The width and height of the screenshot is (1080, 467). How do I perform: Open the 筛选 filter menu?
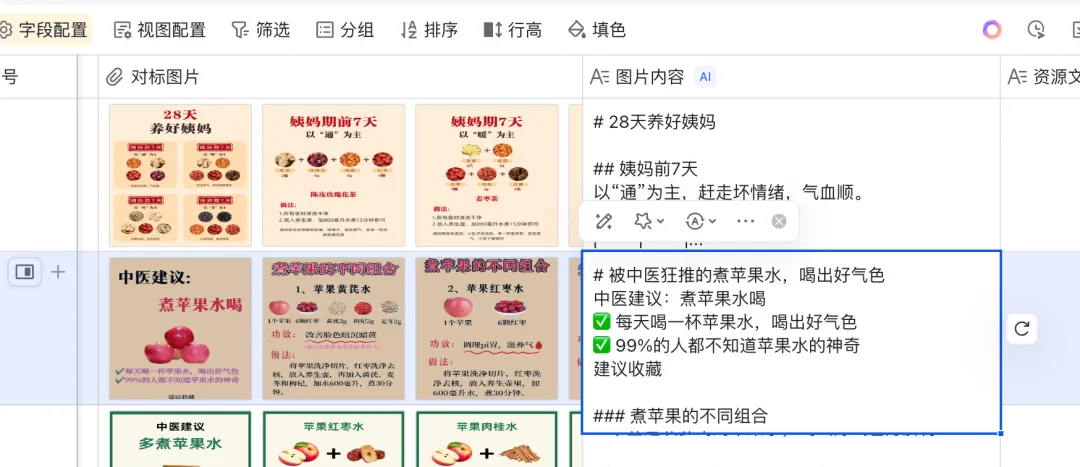tap(260, 30)
